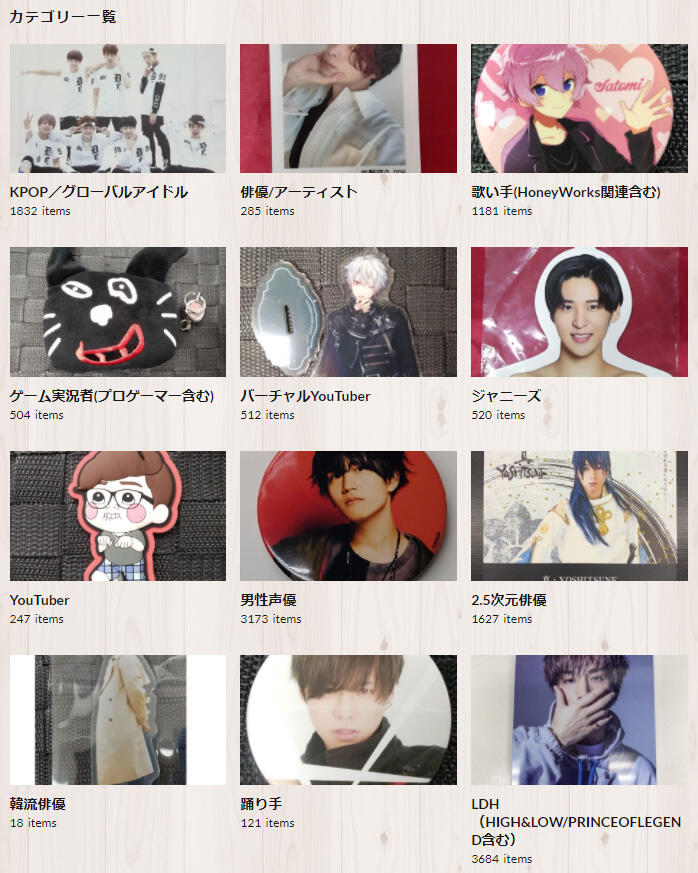
Task: View the バーチャルYouTuber category
Action: (x=348, y=312)
